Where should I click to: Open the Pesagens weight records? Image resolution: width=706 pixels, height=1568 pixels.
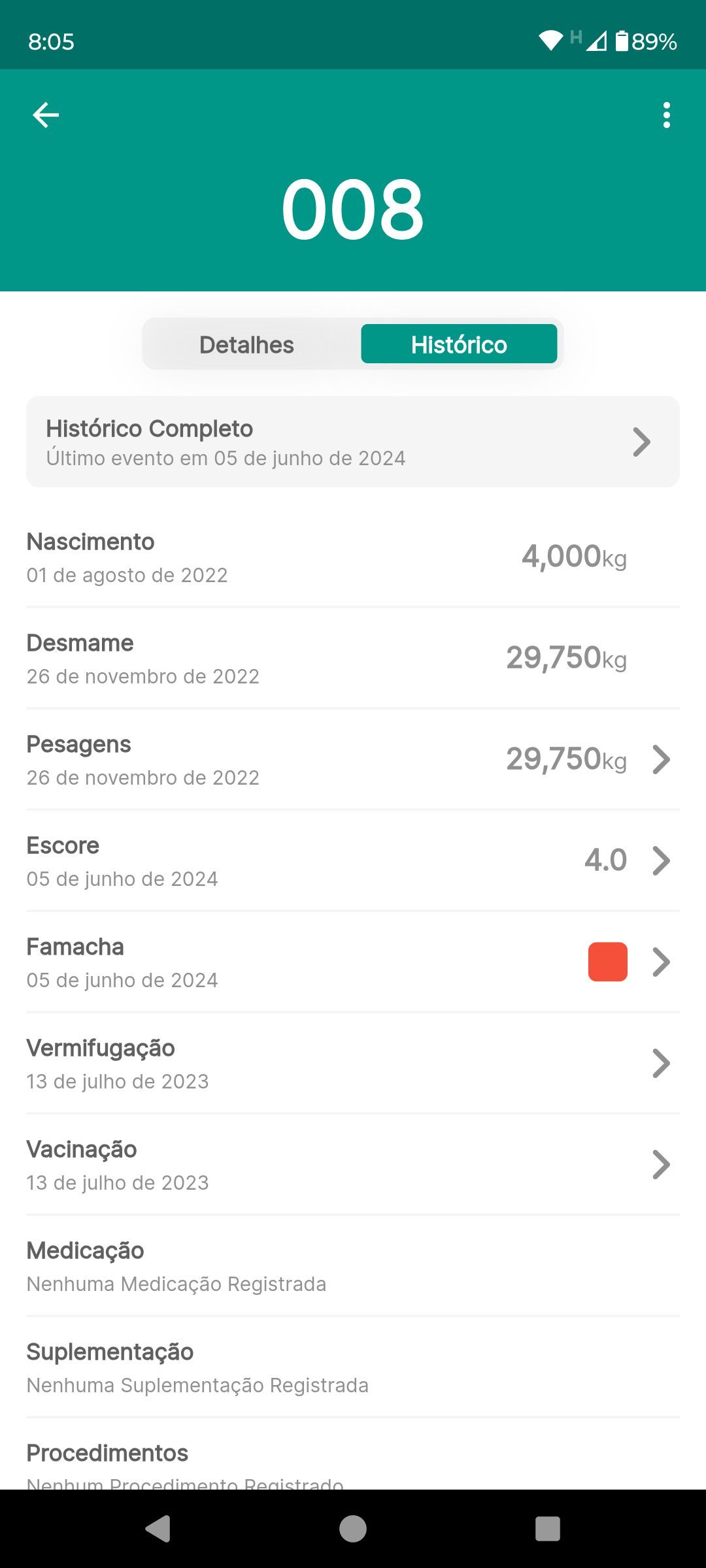(353, 760)
